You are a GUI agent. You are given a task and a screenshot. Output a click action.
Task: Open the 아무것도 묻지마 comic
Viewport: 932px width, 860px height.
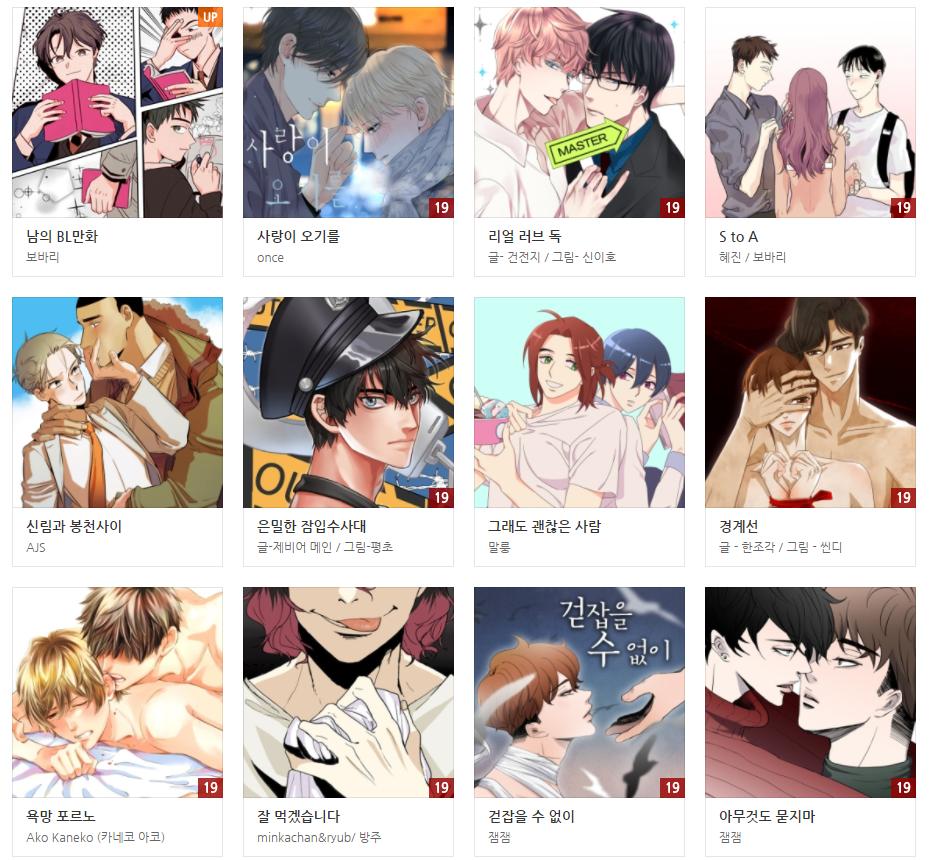[x=810, y=693]
